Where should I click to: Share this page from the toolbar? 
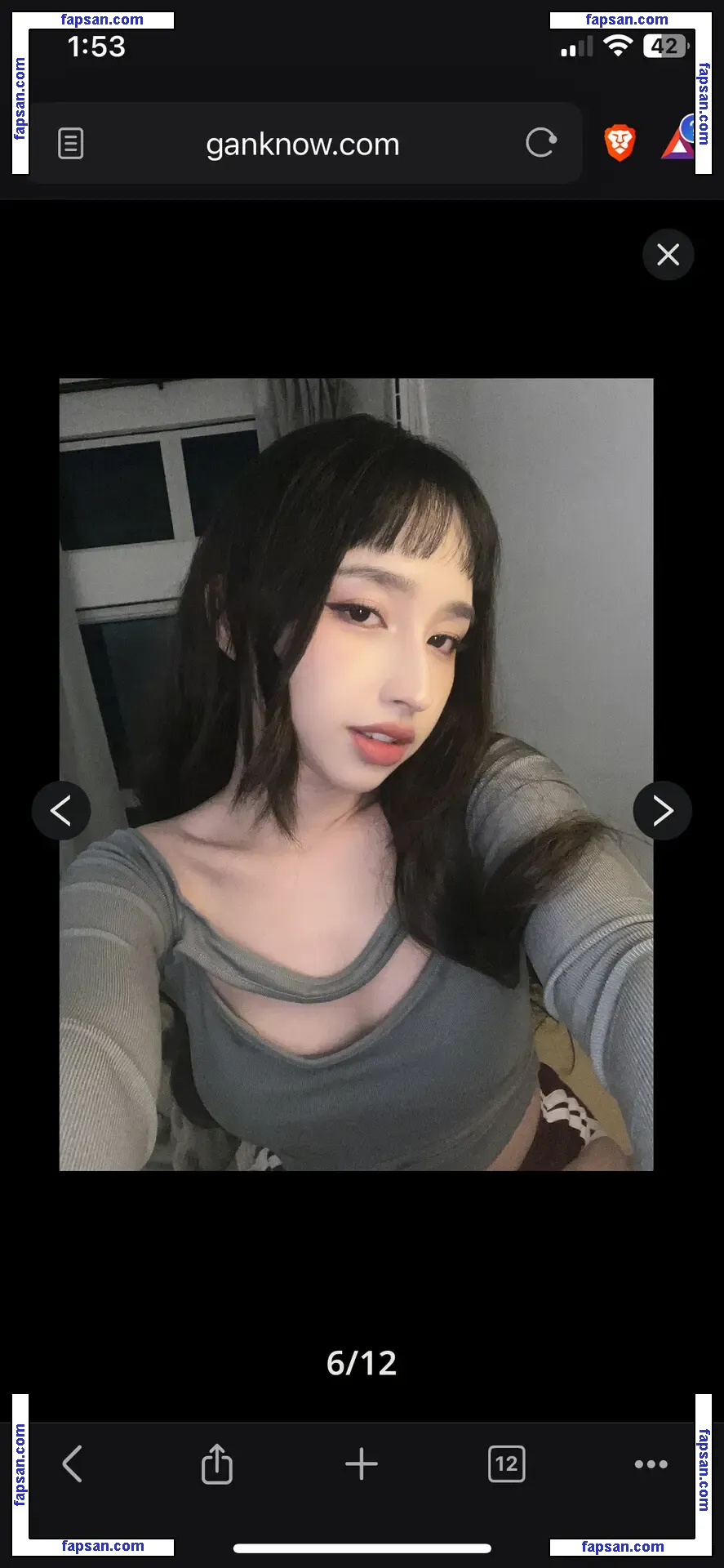click(216, 1463)
